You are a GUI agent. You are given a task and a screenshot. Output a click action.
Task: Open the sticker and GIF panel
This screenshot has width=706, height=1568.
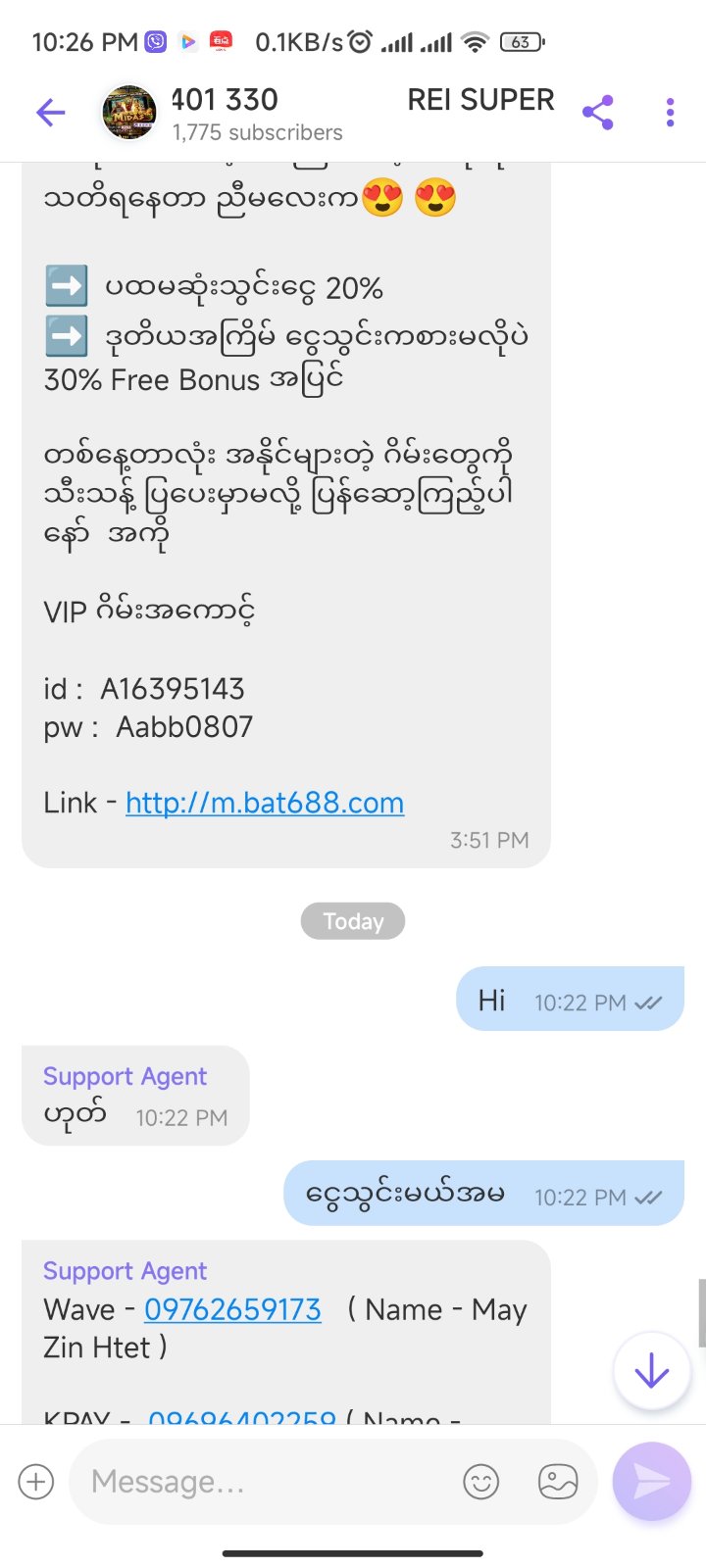(558, 1481)
